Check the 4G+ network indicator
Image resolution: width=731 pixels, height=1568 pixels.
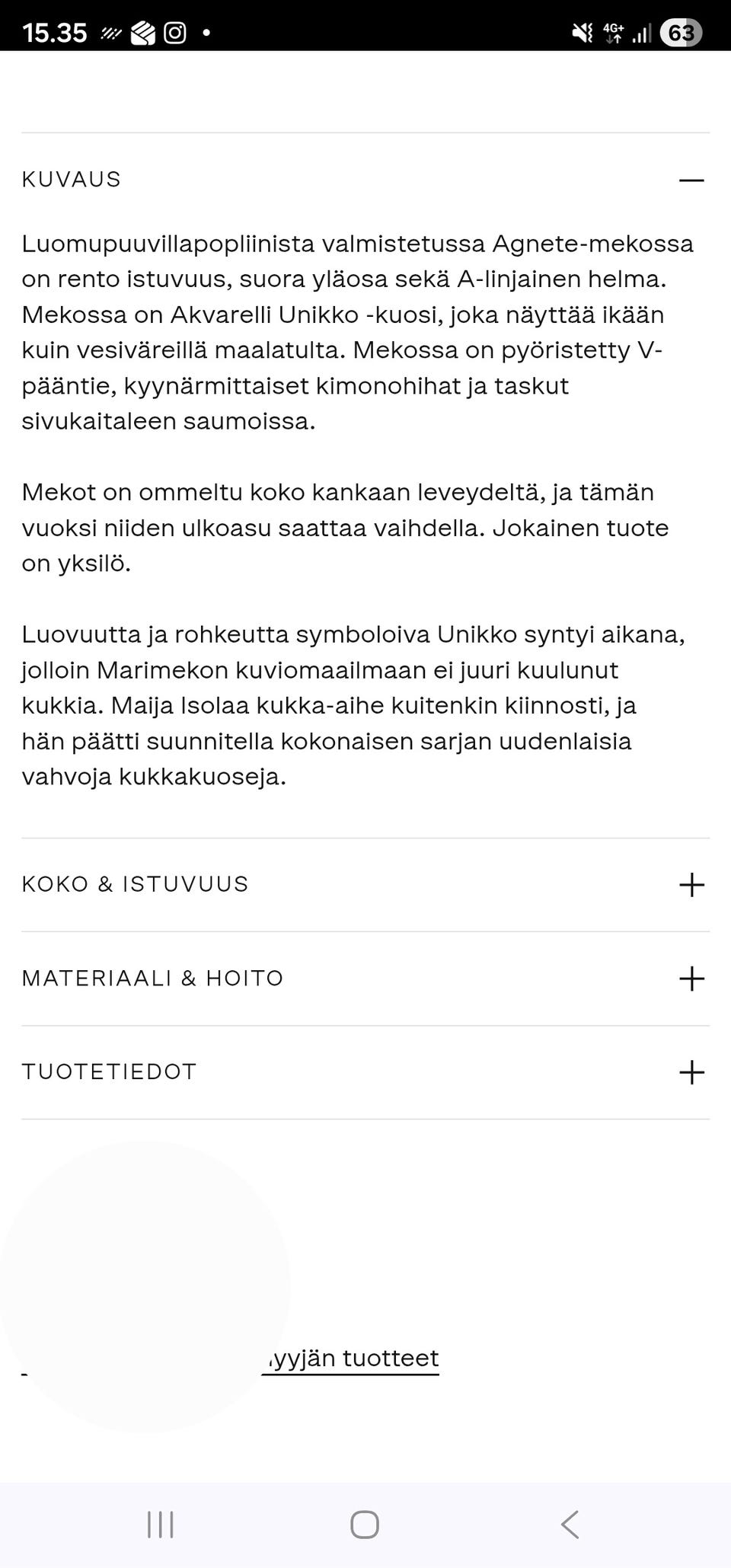click(614, 32)
